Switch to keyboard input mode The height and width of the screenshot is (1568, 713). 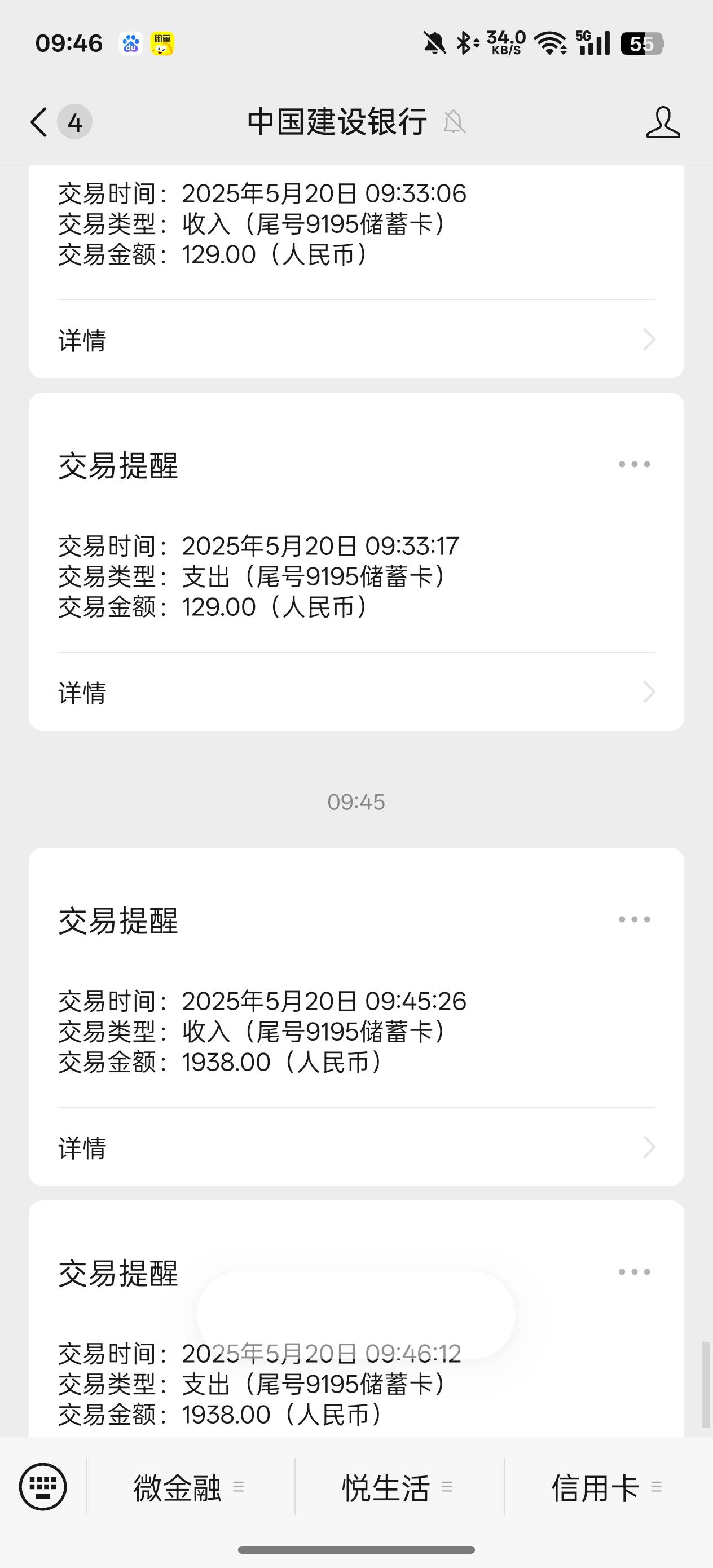43,1486
